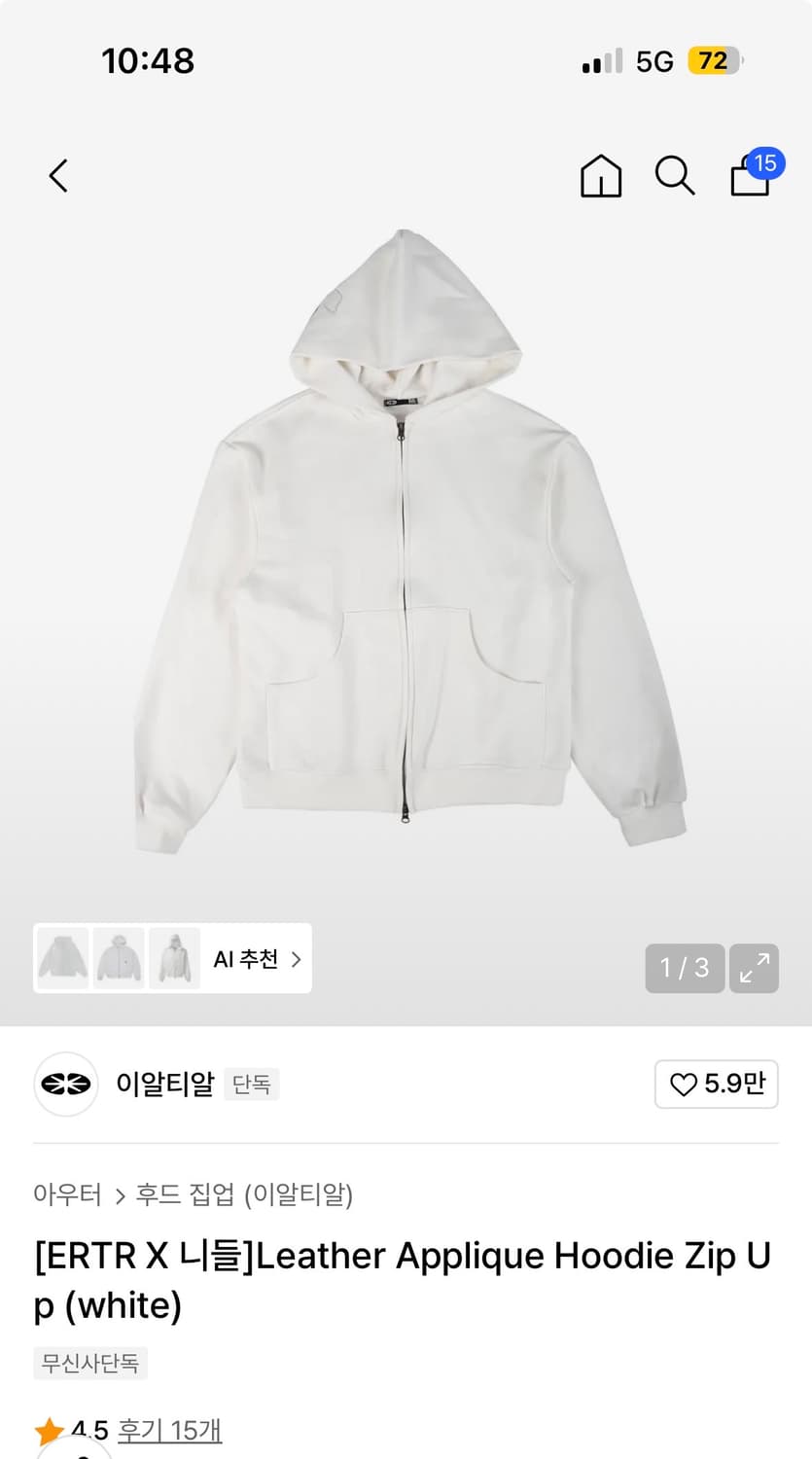
Task: Tap the yellow battery indicator
Action: point(713,61)
